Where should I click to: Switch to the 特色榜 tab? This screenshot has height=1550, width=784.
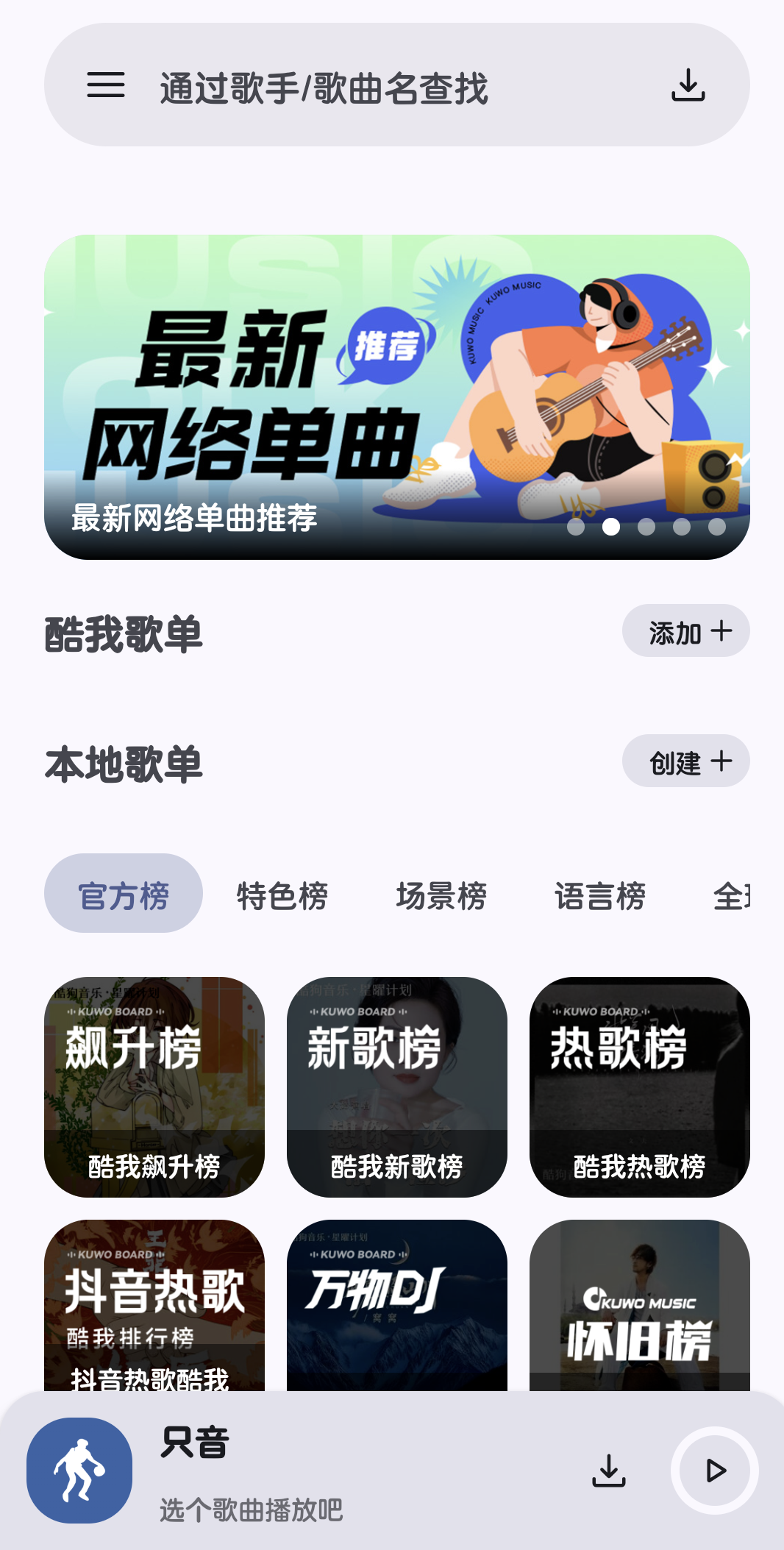[x=280, y=895]
